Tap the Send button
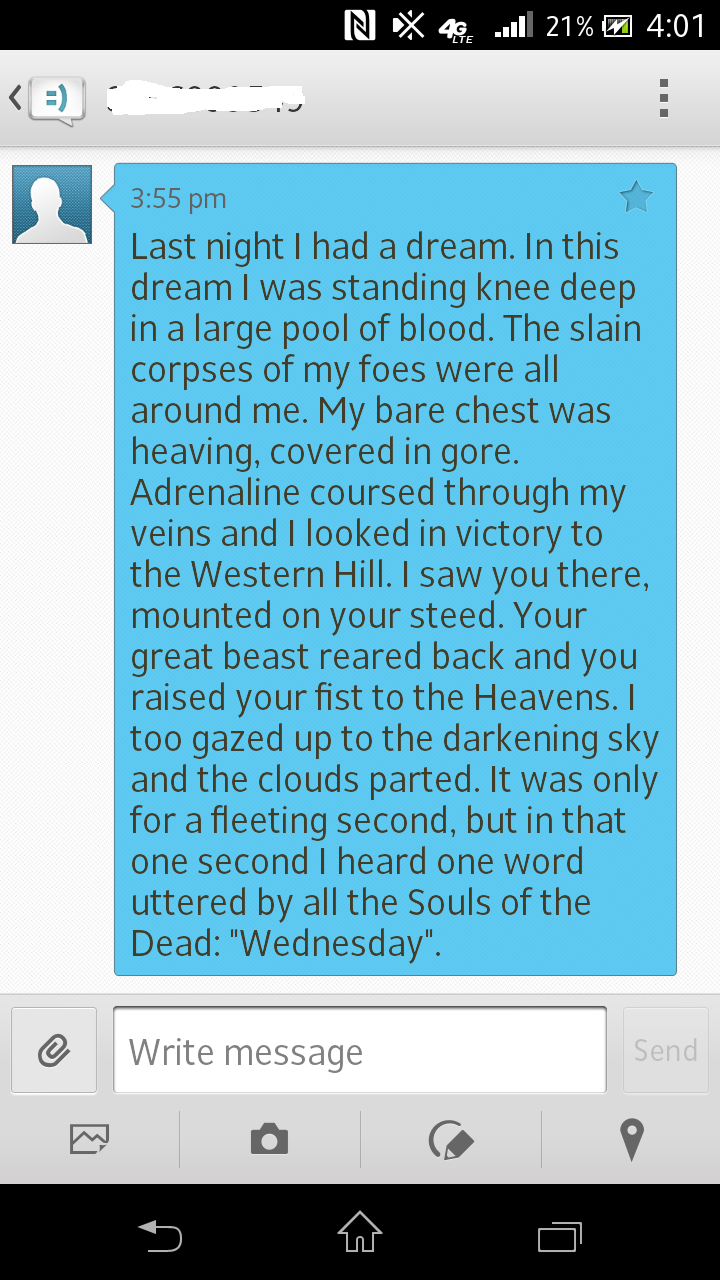This screenshot has width=720, height=1280. 665,1050
